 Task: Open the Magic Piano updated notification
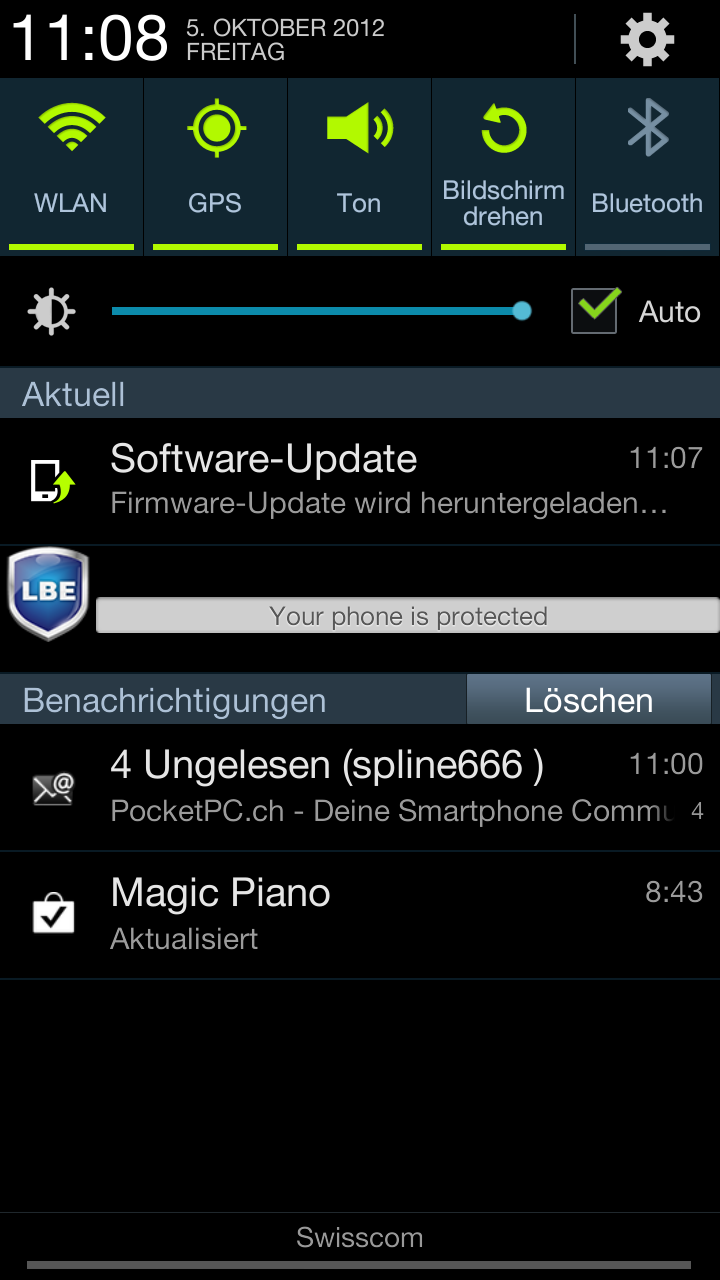click(360, 915)
